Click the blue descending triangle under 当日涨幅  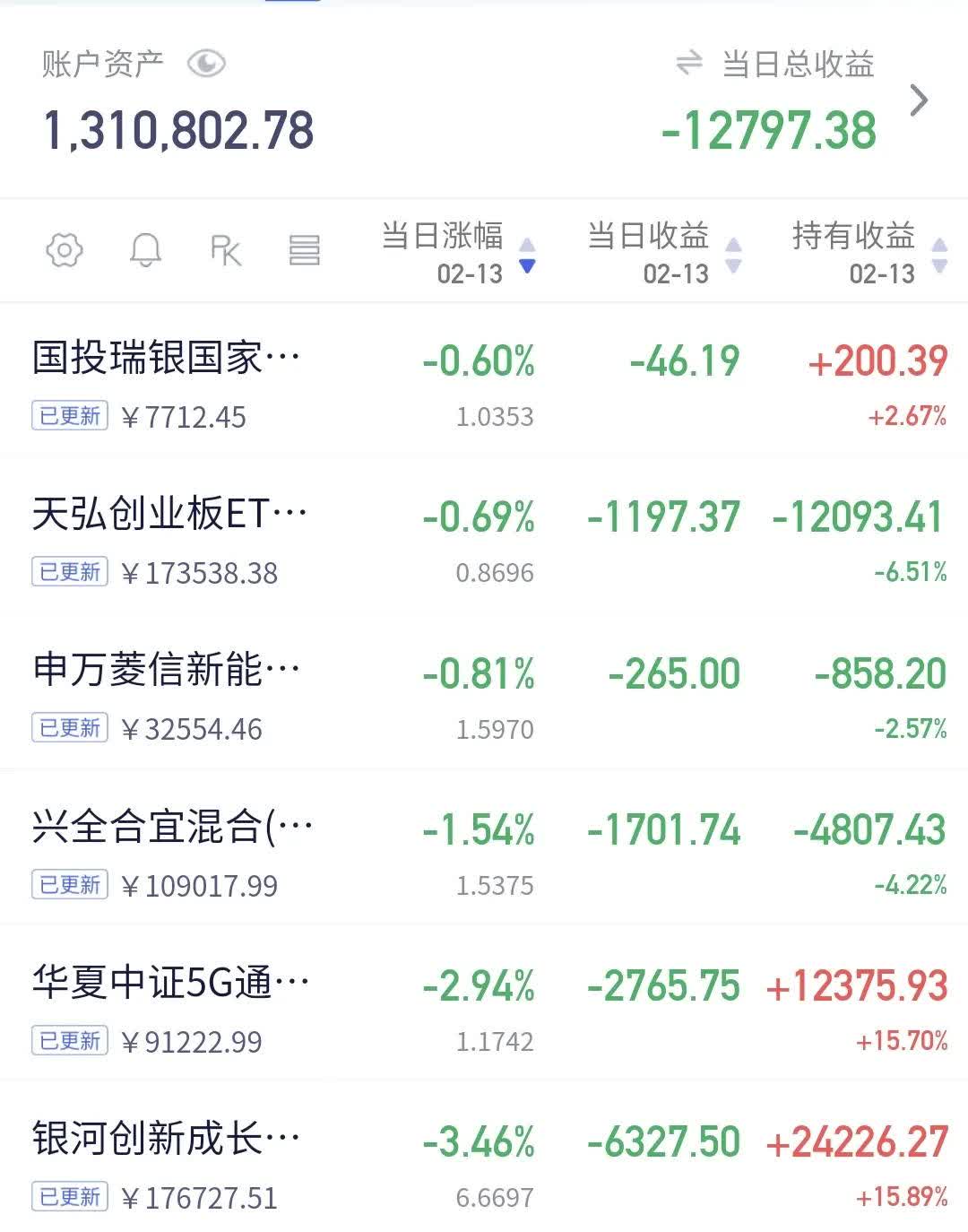527,268
